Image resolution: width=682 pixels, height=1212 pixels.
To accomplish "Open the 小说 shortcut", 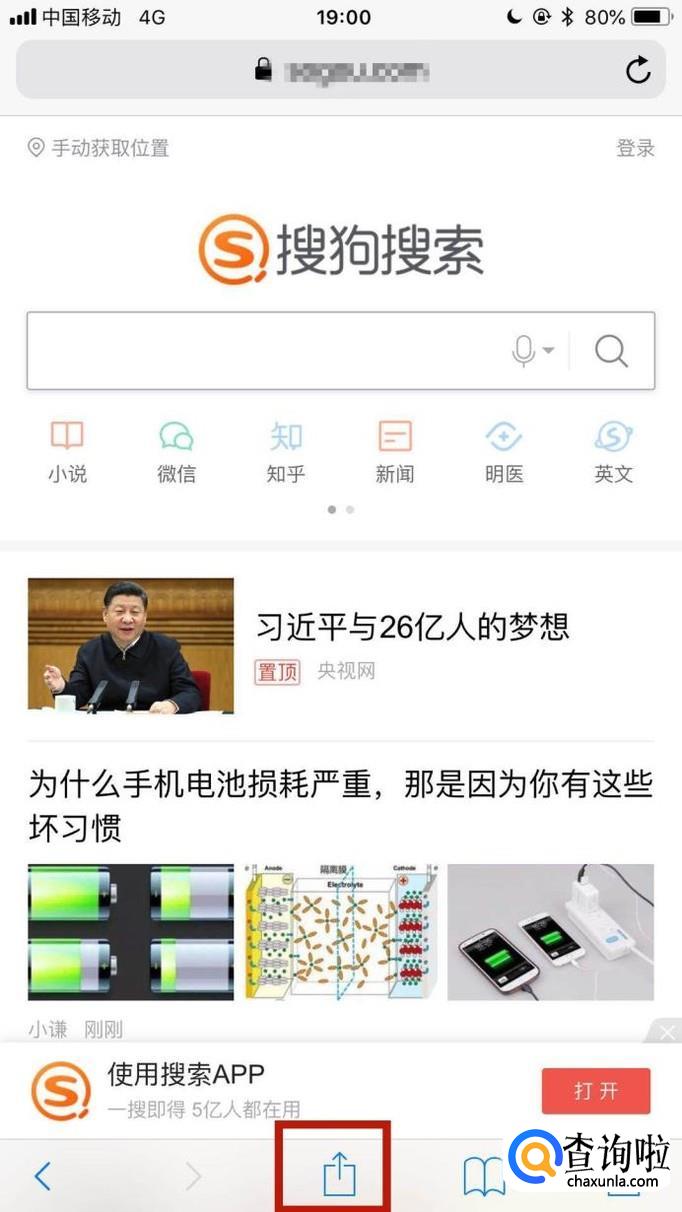I will click(x=67, y=451).
